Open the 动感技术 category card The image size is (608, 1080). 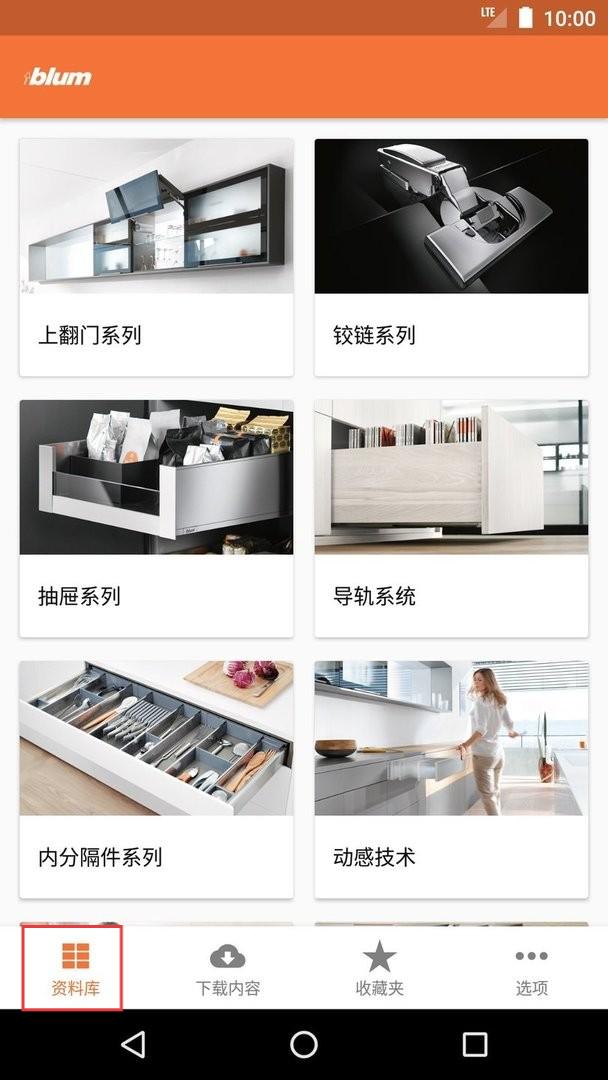pos(451,779)
